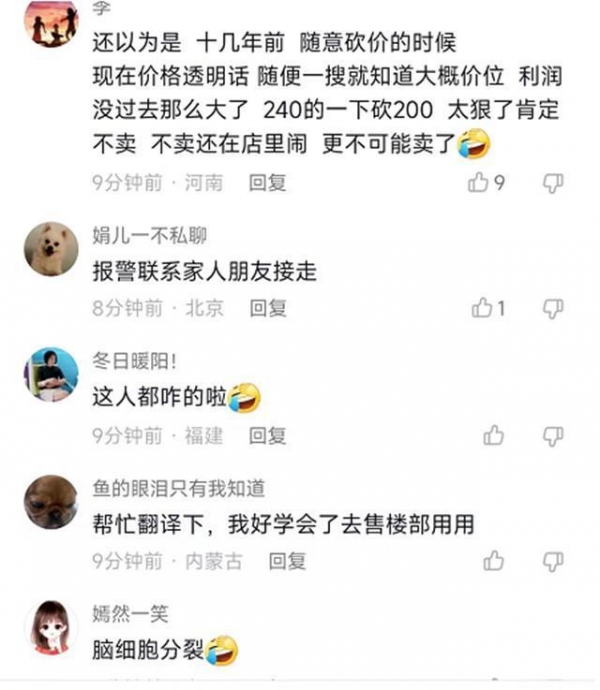The height and width of the screenshot is (690, 600).
Task: Like 娟儿一不私聊's comment
Action: click(482, 308)
